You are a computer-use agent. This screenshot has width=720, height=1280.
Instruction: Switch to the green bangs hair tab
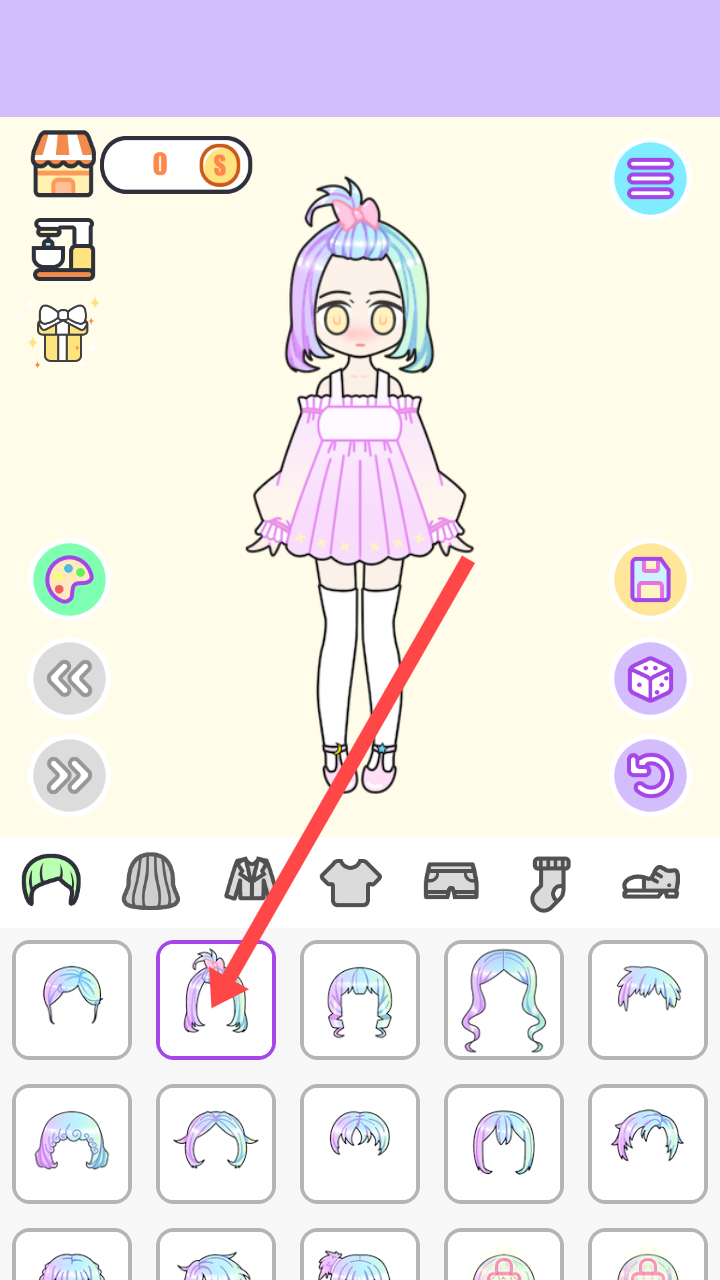[x=51, y=881]
